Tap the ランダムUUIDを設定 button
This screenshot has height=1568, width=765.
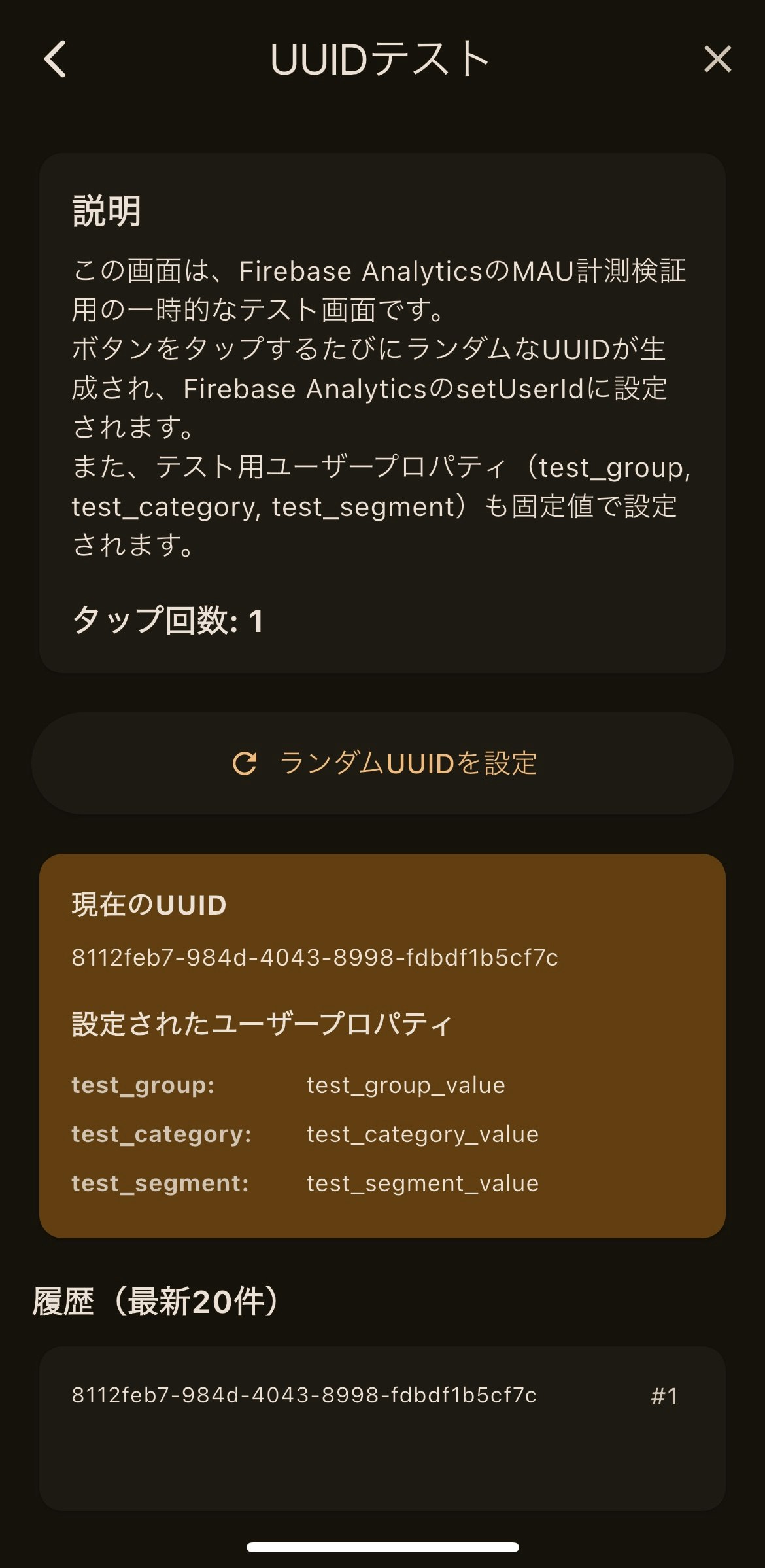tap(382, 763)
